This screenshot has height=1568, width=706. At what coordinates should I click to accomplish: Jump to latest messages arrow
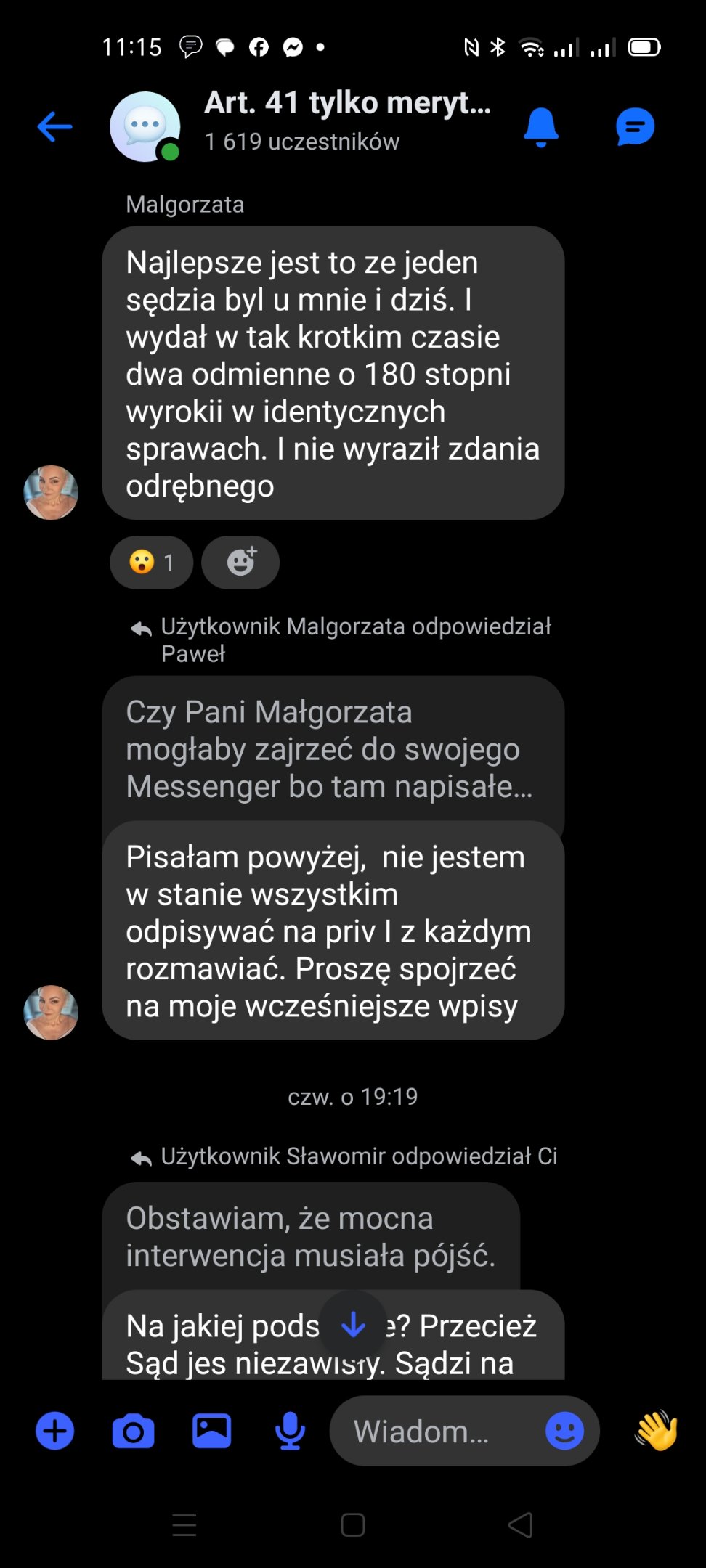tap(353, 1325)
